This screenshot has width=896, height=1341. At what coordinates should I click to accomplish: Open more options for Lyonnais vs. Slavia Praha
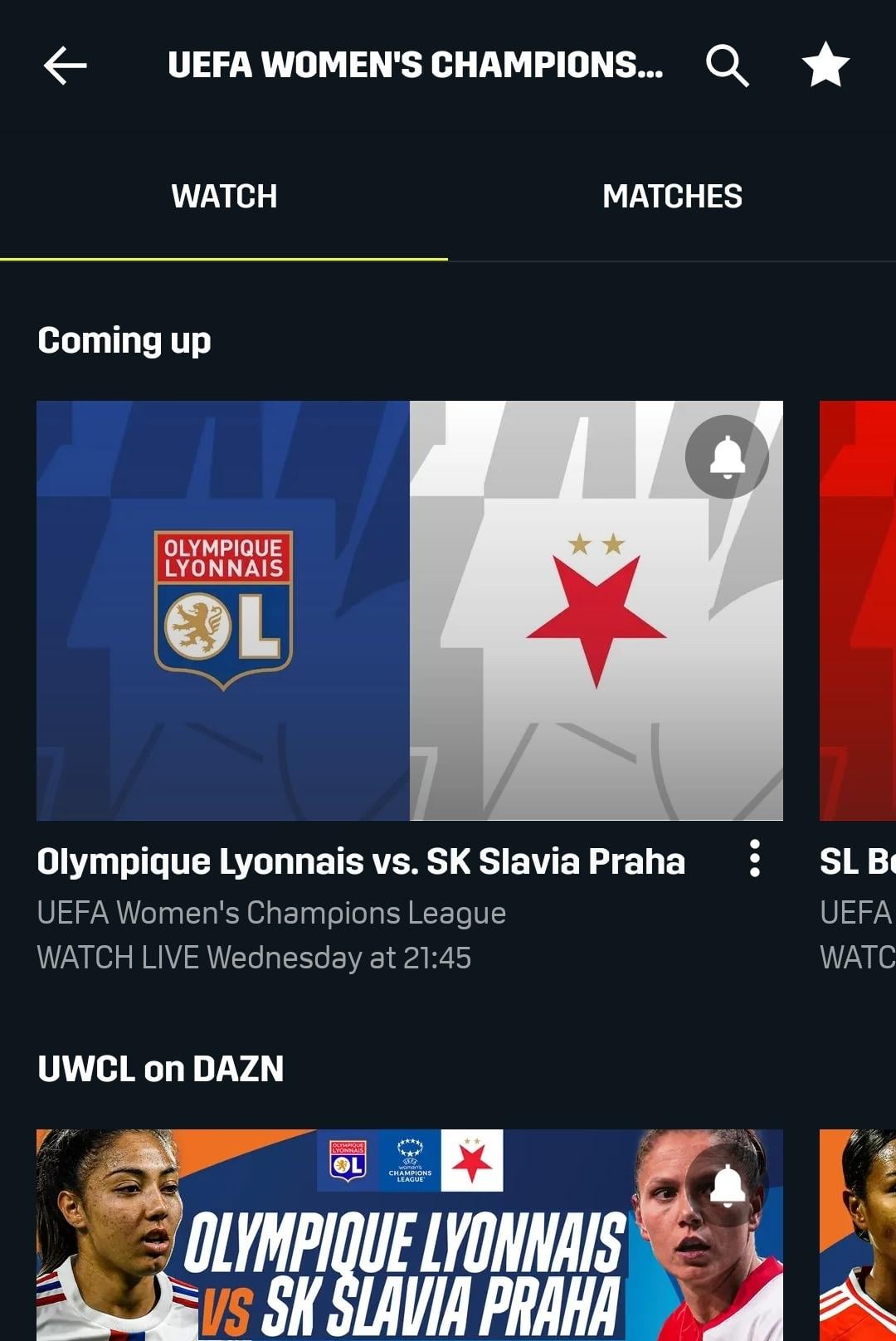coord(754,858)
